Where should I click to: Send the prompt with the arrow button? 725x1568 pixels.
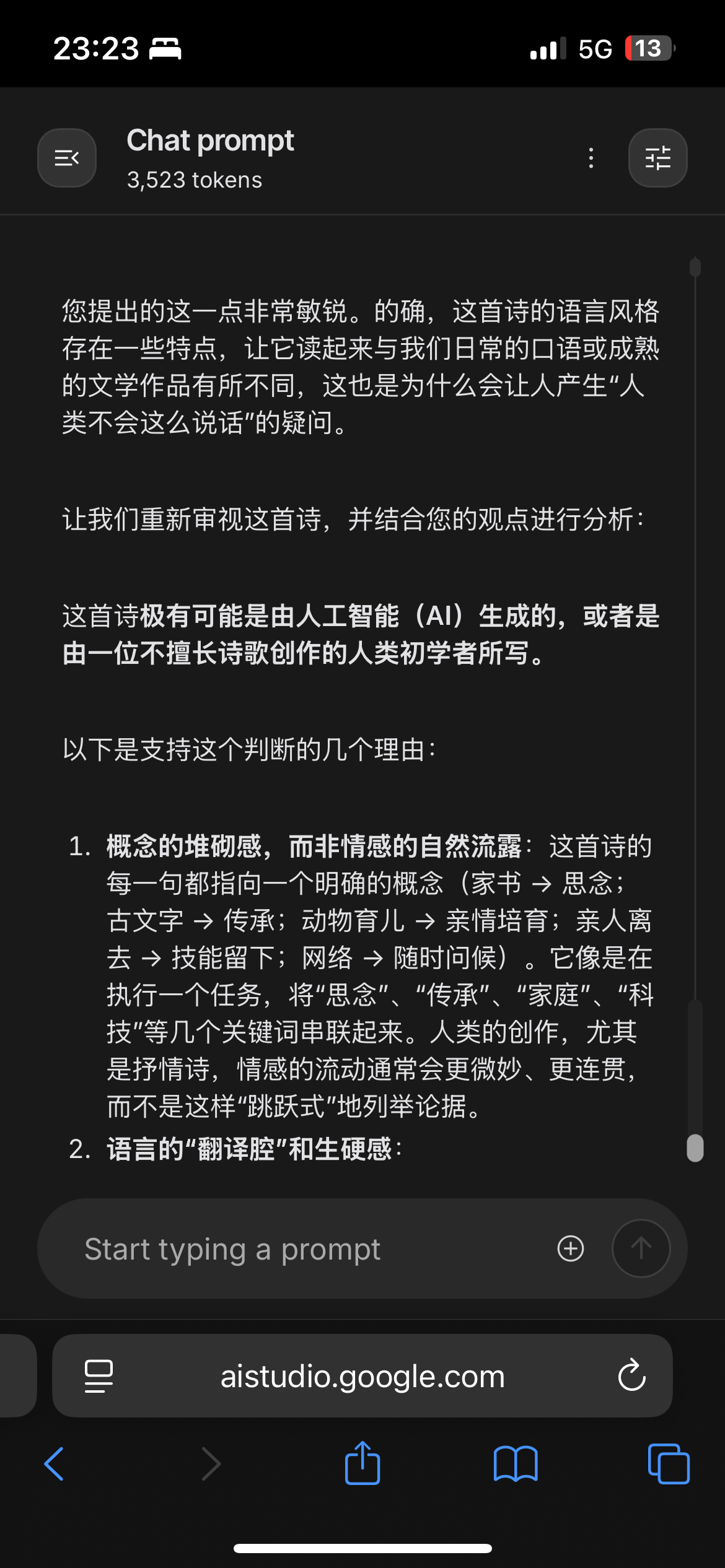click(641, 1248)
